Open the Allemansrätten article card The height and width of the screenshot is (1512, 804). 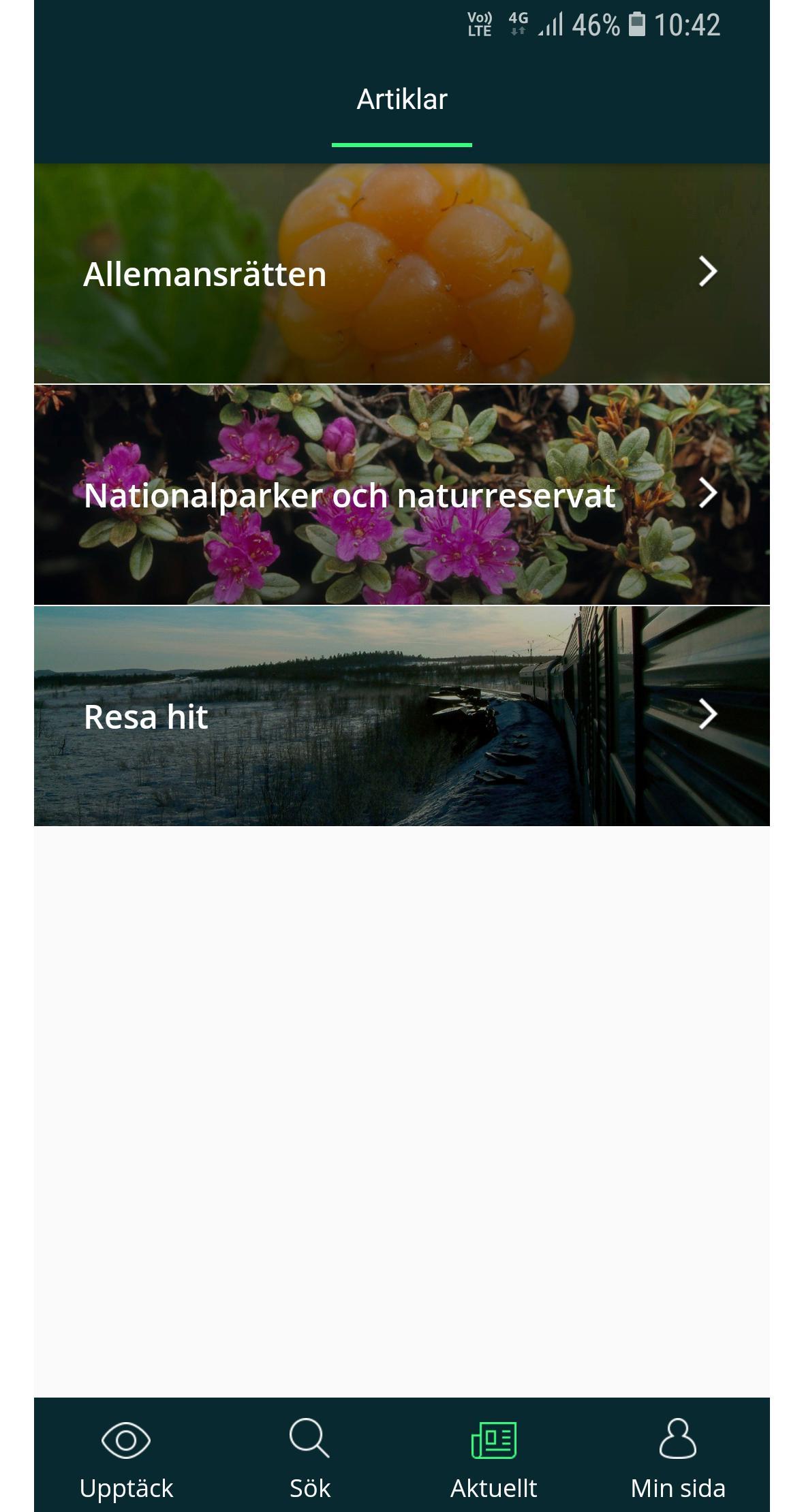402,273
